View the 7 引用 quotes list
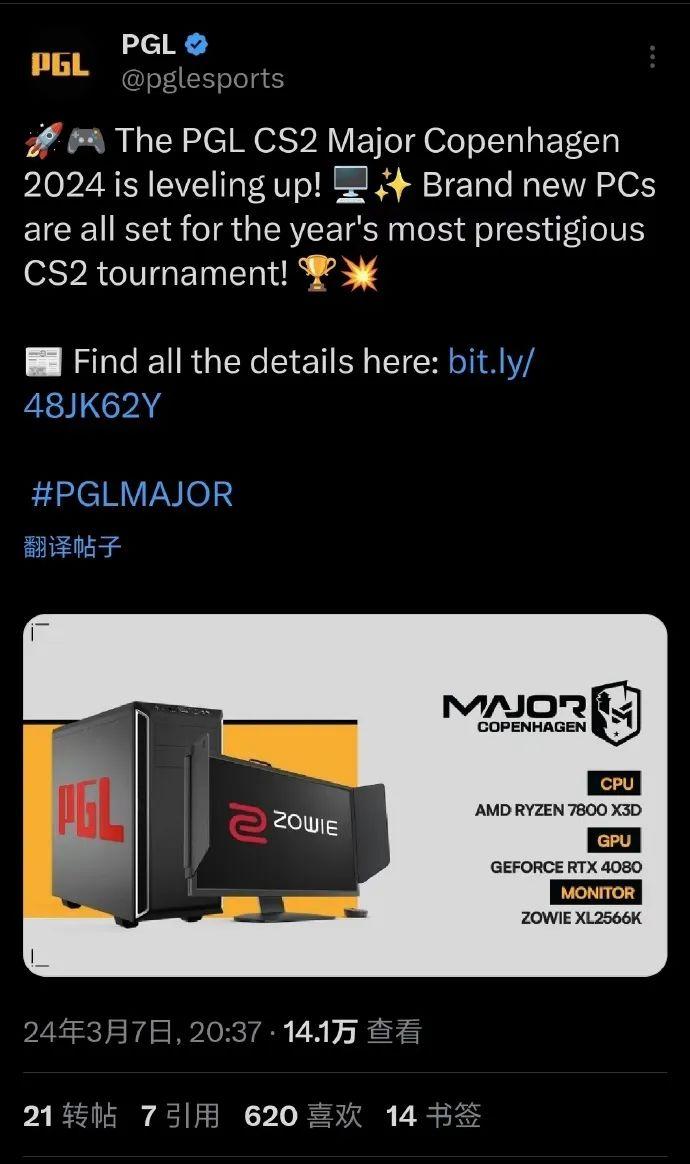The height and width of the screenshot is (1164, 690). [180, 1116]
